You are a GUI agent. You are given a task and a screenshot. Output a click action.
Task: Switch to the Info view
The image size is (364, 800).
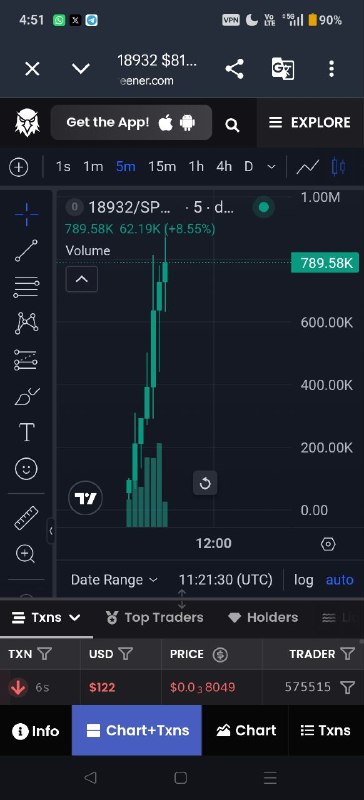tap(36, 731)
